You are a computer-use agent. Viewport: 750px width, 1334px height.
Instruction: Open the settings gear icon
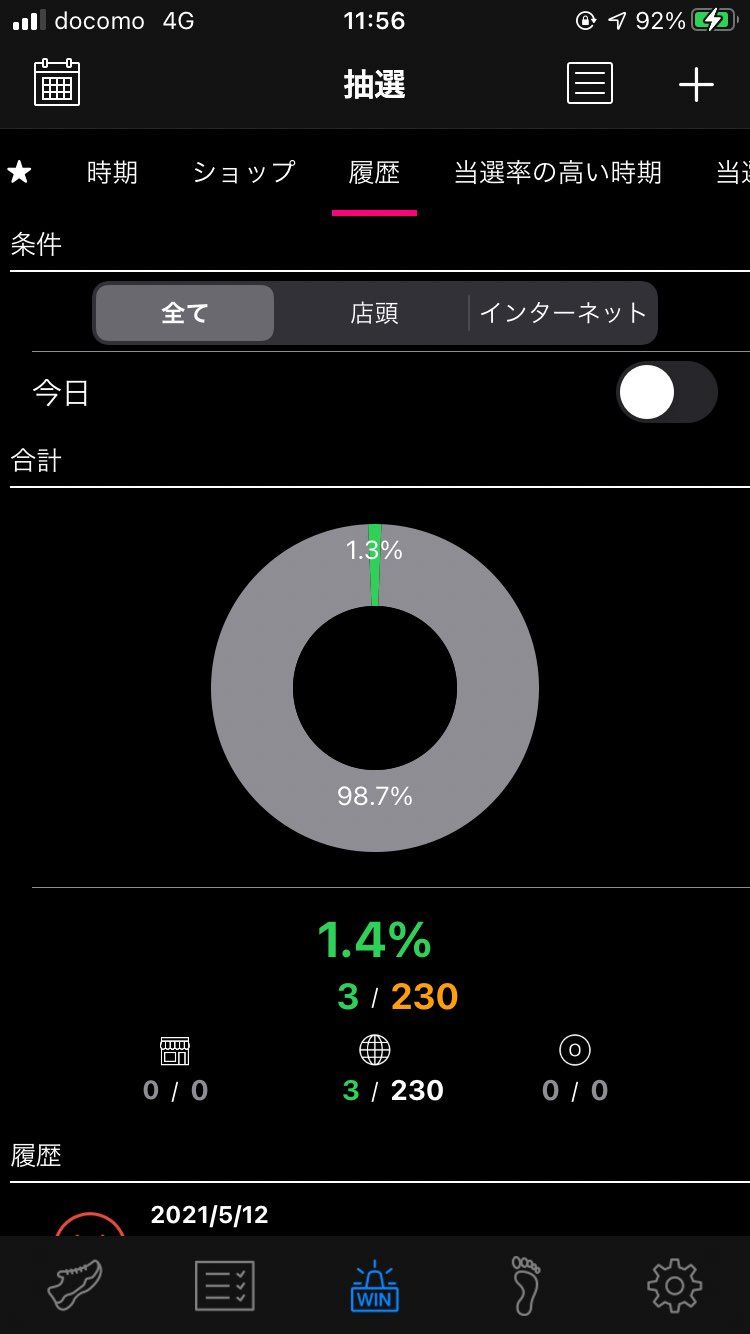point(674,1285)
